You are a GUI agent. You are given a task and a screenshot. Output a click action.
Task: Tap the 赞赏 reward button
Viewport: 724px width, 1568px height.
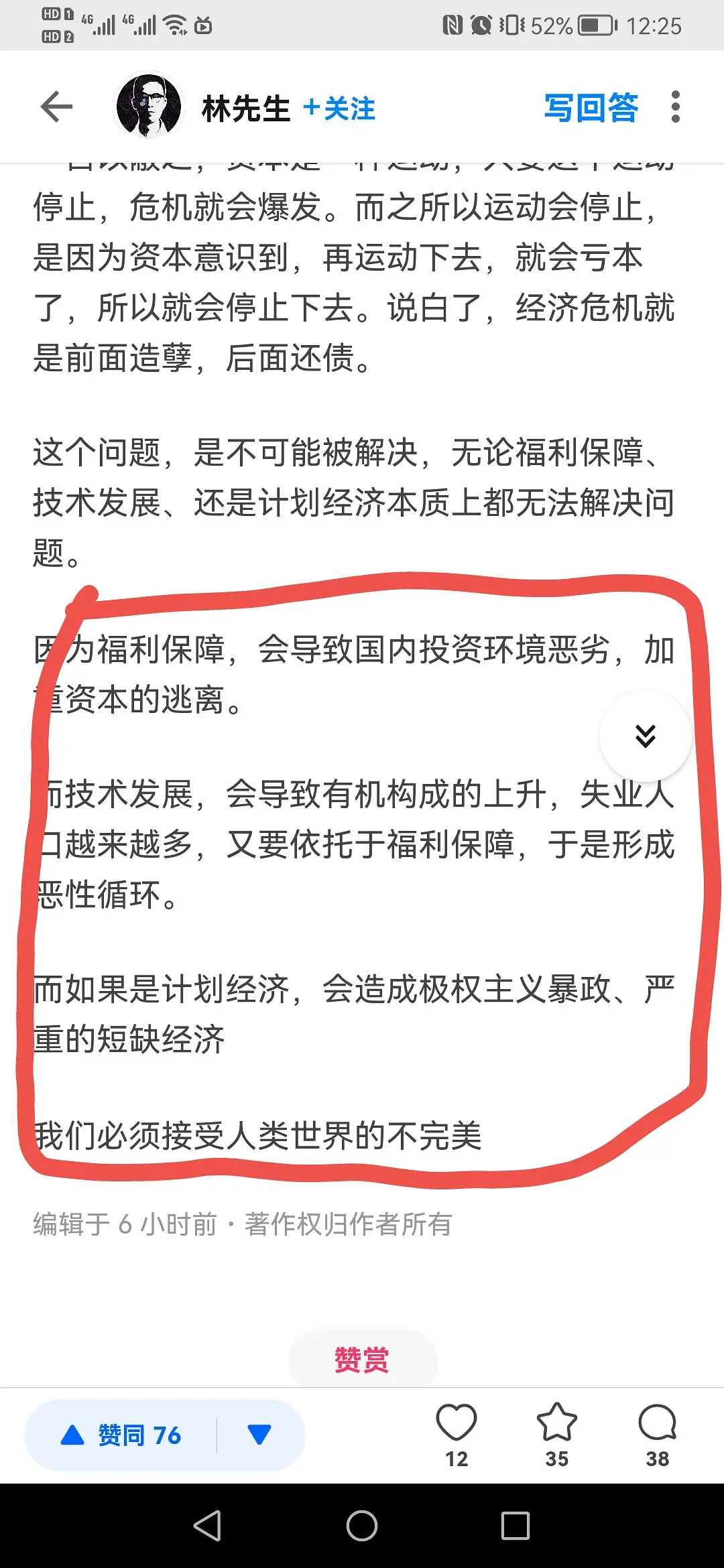pyautogui.click(x=362, y=1359)
